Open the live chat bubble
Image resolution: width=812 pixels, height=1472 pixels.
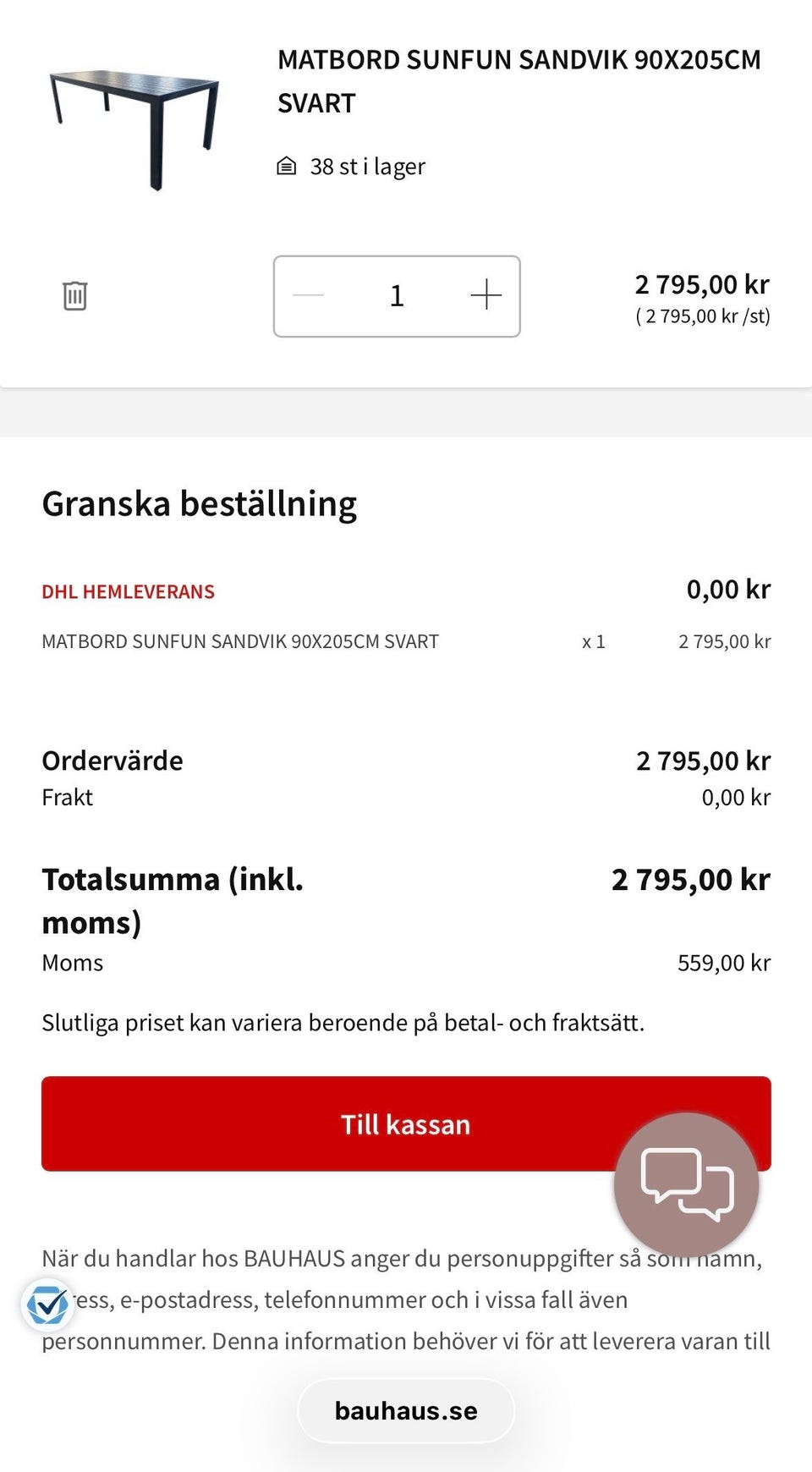pos(686,1184)
